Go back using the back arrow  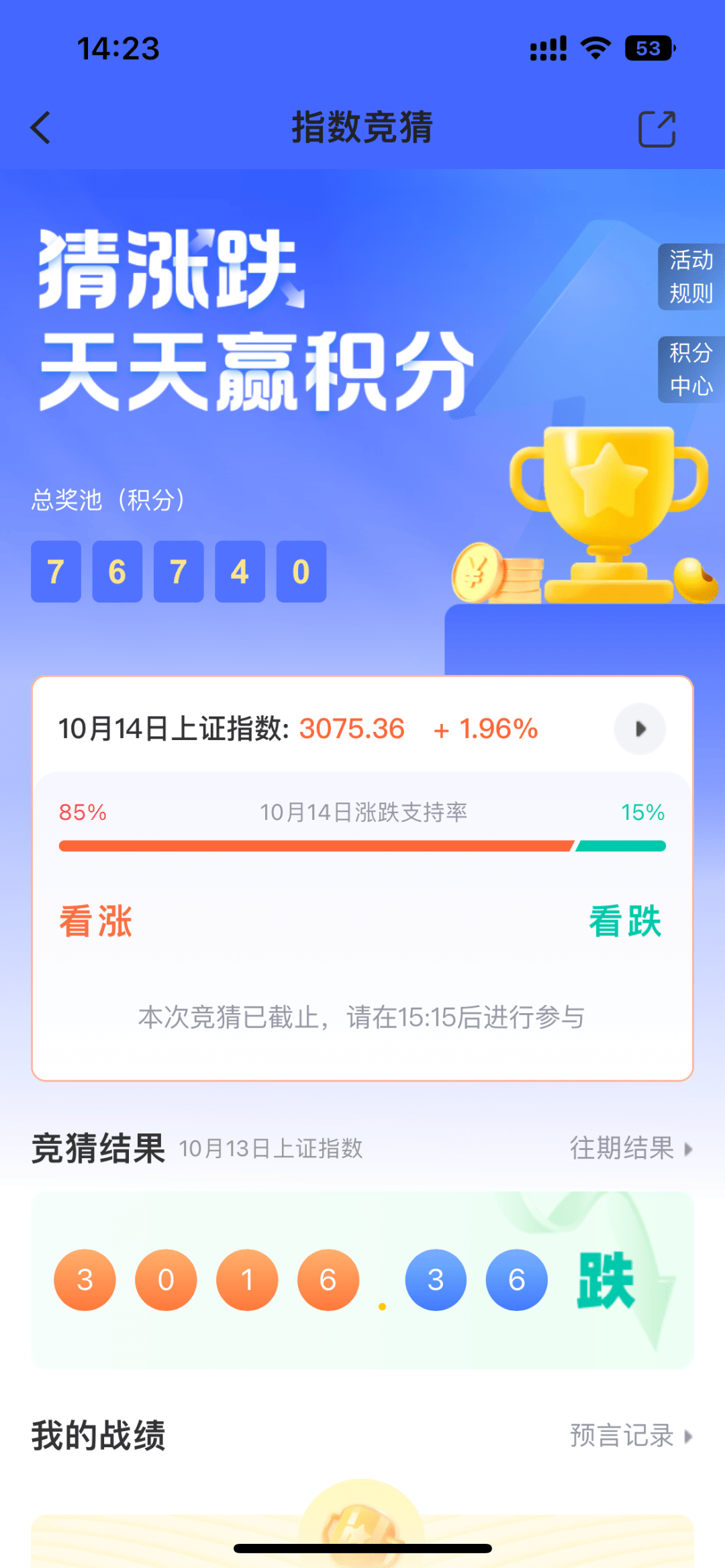point(41,127)
